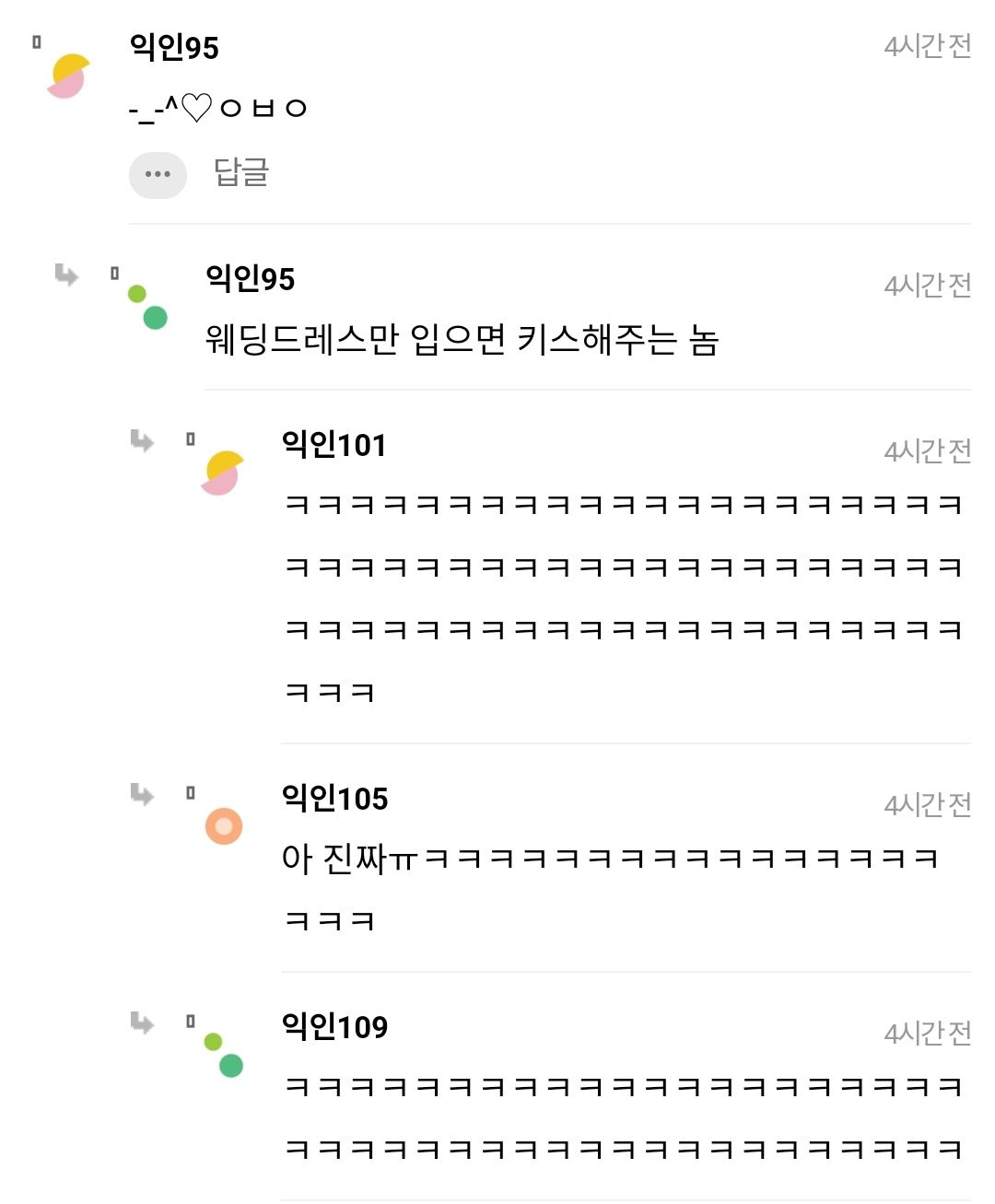Click the 4시간전 timestamp on the top comment
The height and width of the screenshot is (1204, 995).
pyautogui.click(x=928, y=46)
